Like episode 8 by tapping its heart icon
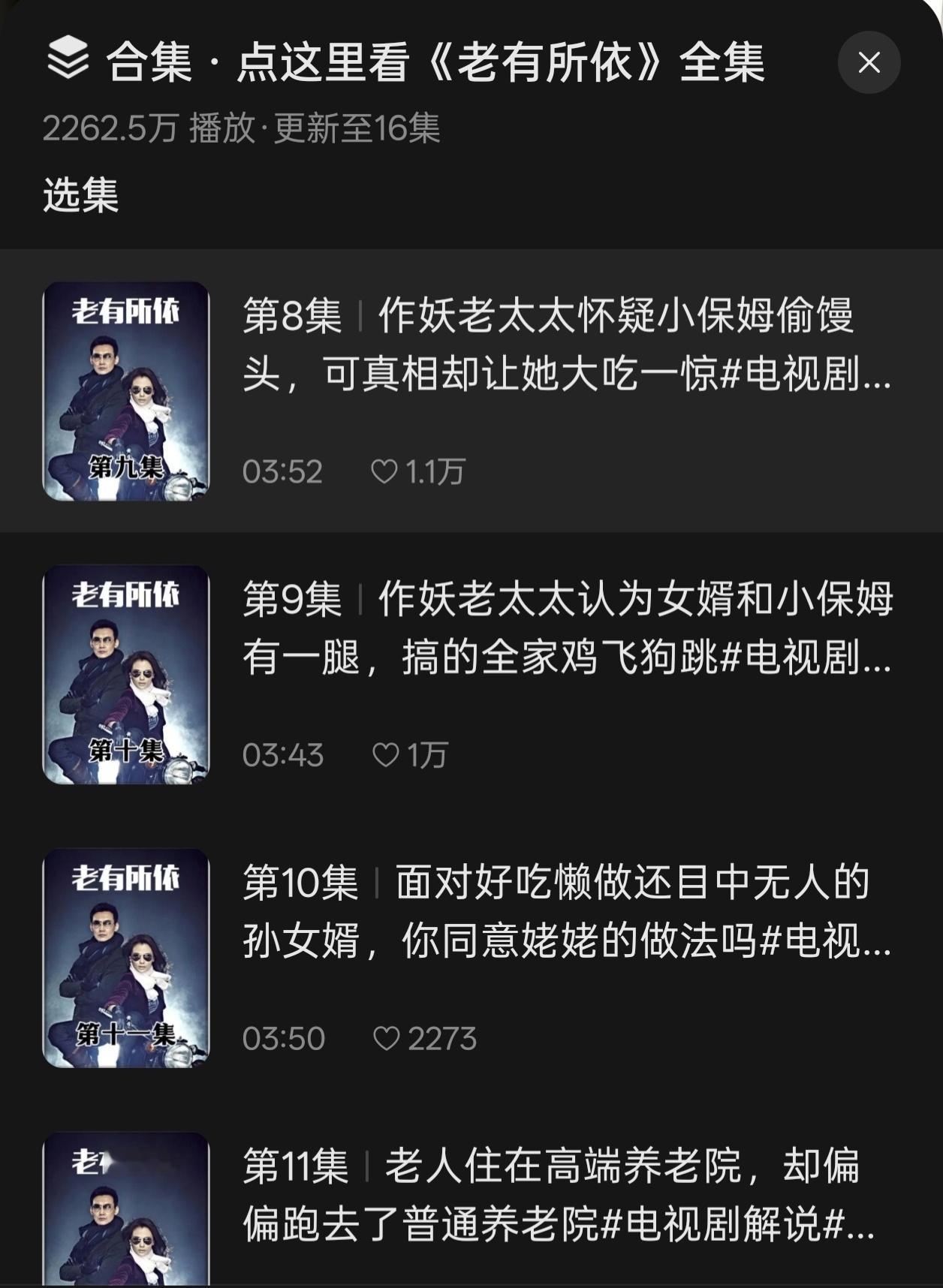 point(386,469)
